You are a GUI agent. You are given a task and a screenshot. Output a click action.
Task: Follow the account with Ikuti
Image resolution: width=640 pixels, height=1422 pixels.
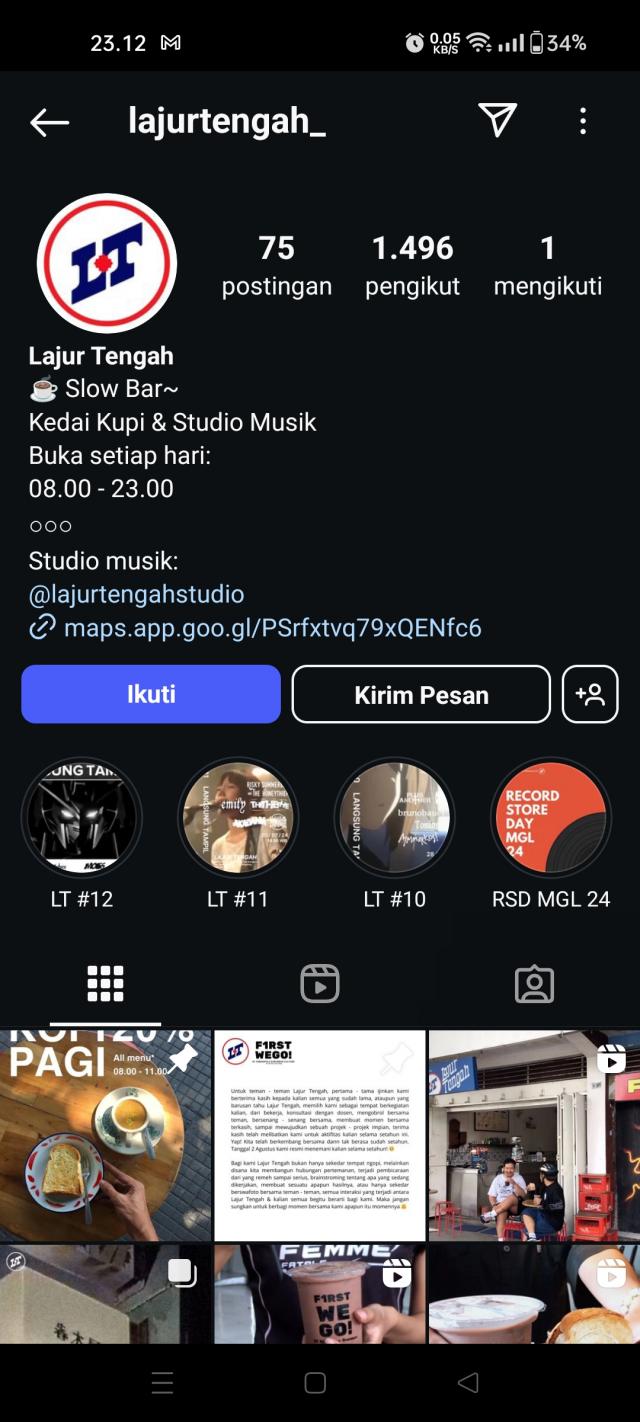tap(151, 694)
